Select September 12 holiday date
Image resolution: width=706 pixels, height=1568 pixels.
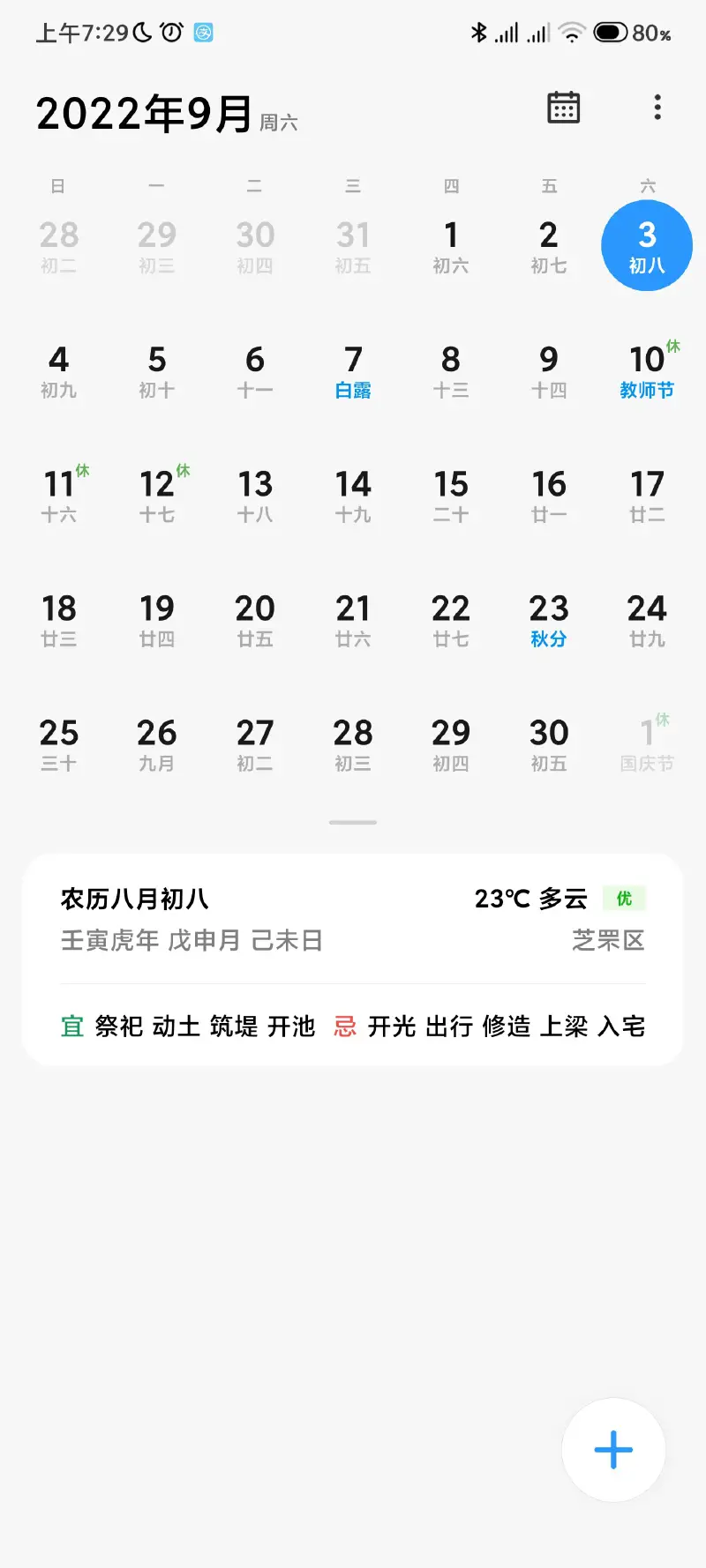click(x=157, y=496)
